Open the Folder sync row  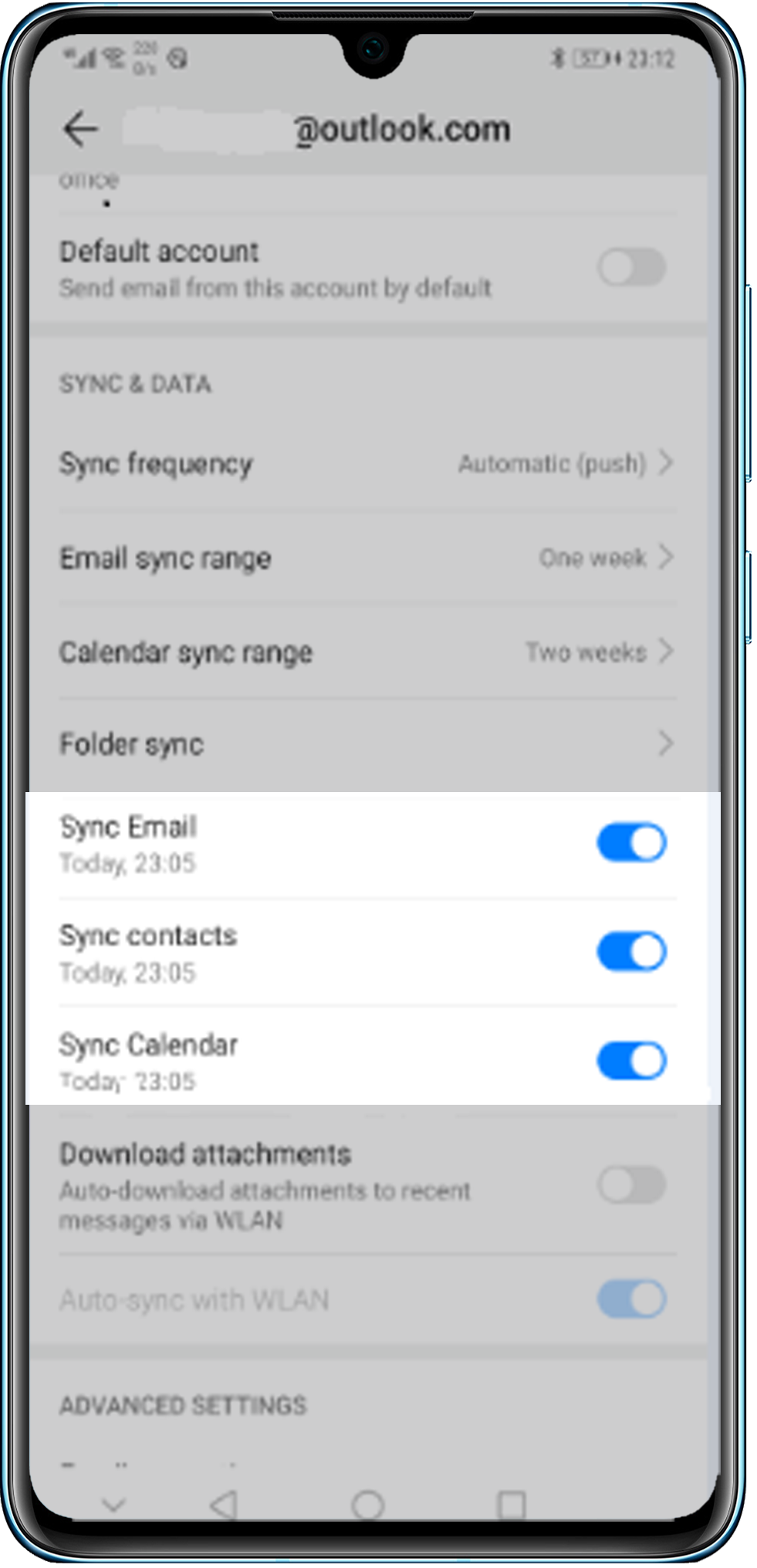tap(367, 744)
